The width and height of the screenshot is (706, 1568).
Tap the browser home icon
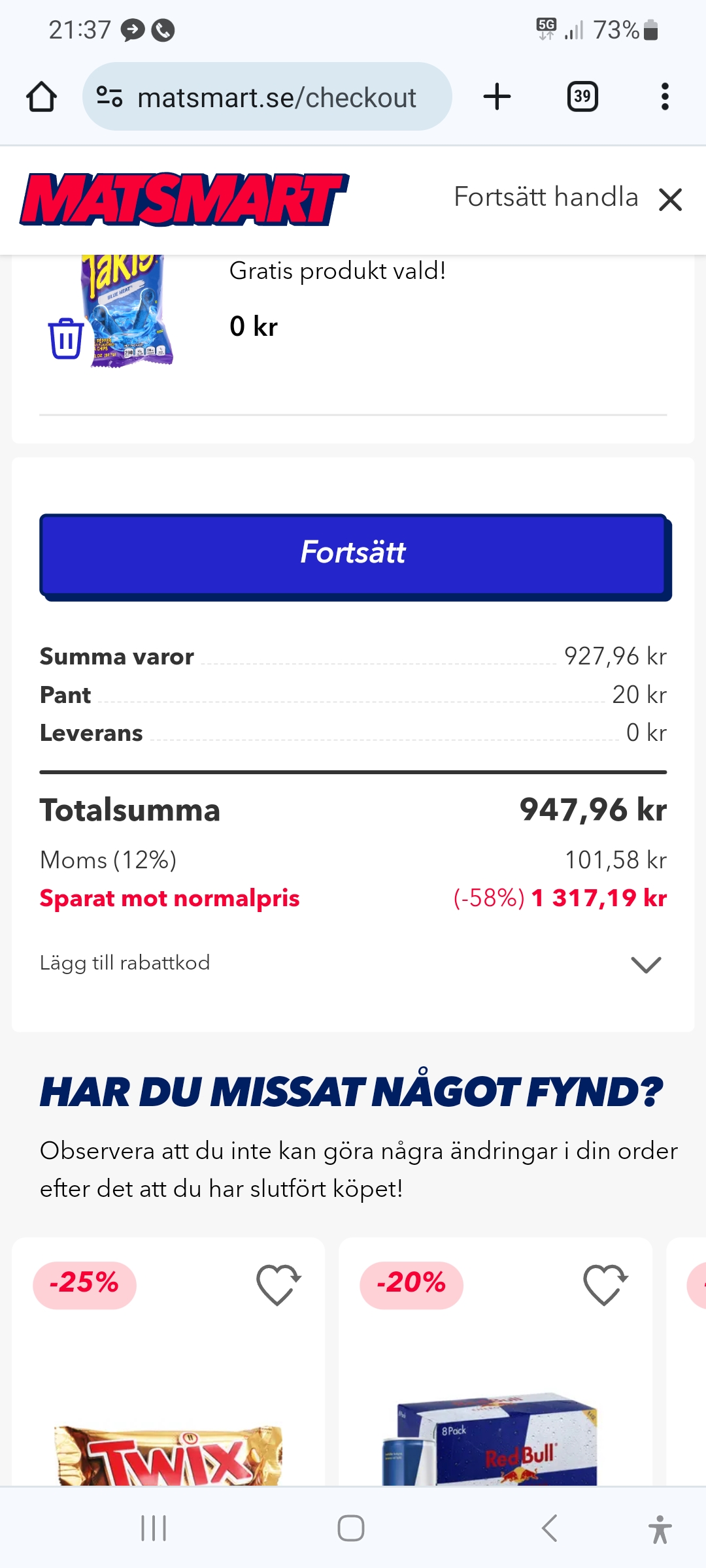pyautogui.click(x=41, y=97)
